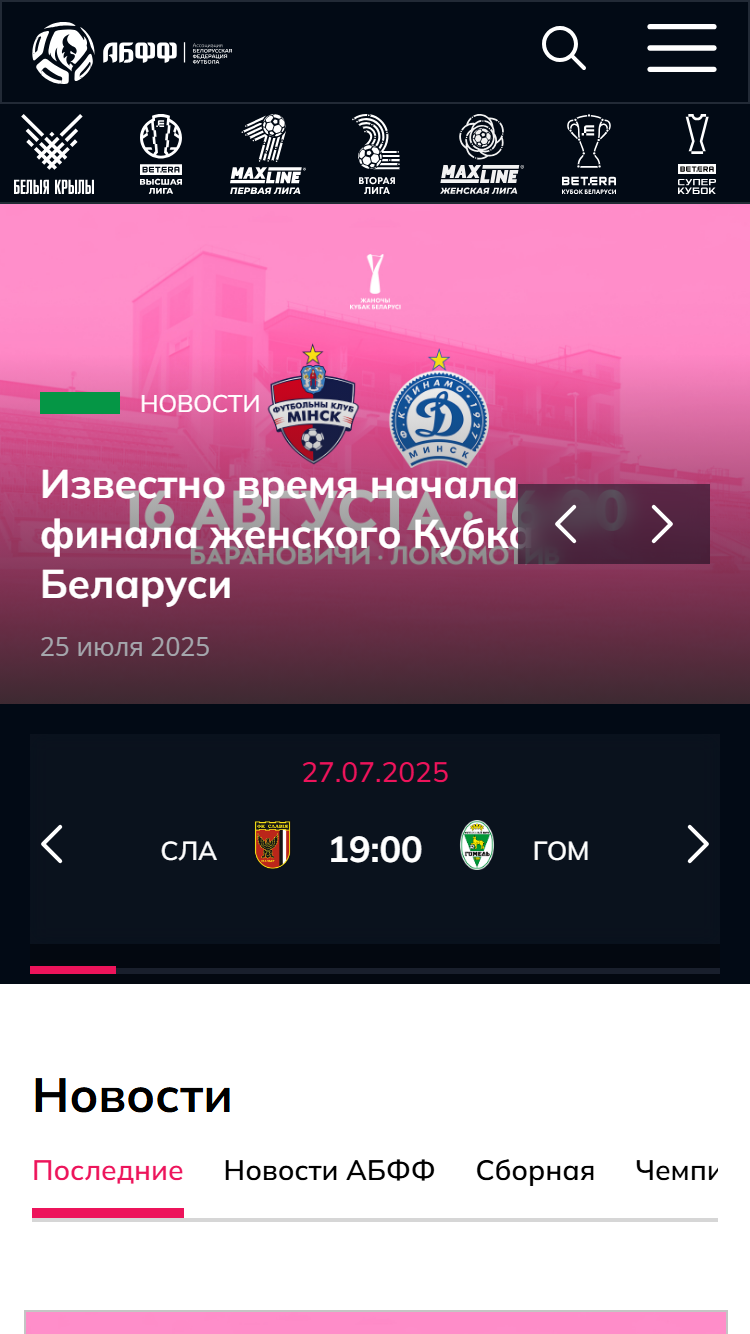Open the Высшая лига page
Image resolution: width=750 pixels, height=1334 pixels.
(x=161, y=154)
